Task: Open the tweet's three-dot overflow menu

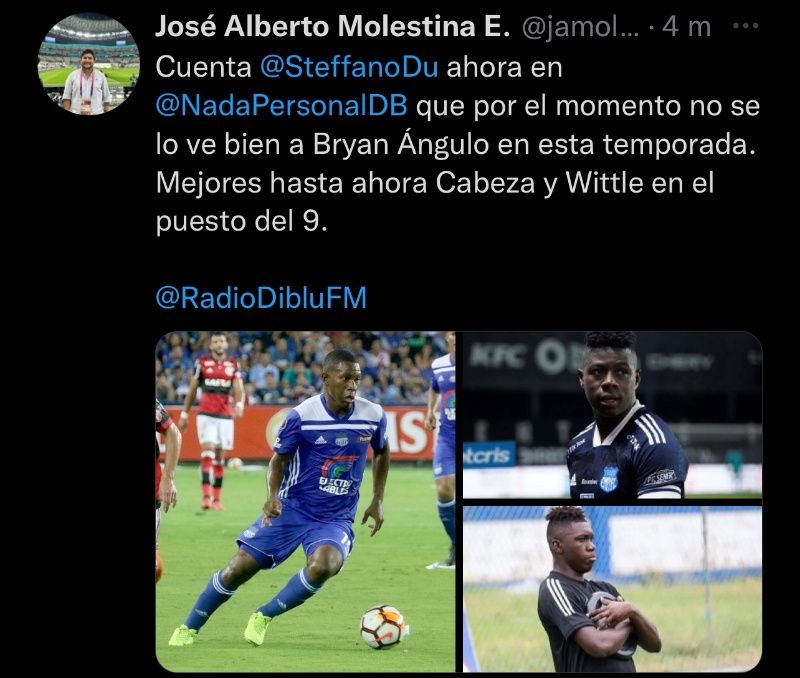Action: (x=746, y=27)
